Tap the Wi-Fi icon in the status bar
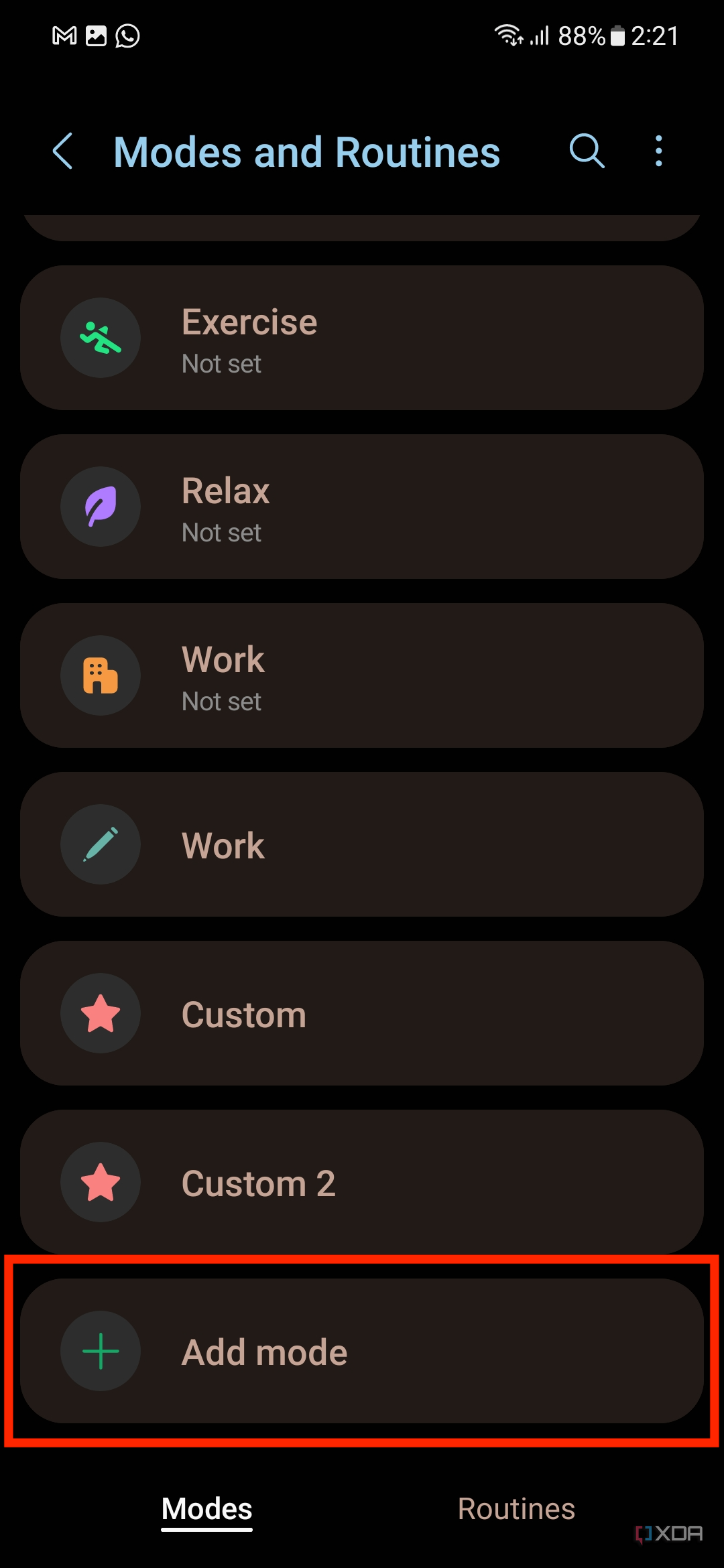 pyautogui.click(x=507, y=36)
